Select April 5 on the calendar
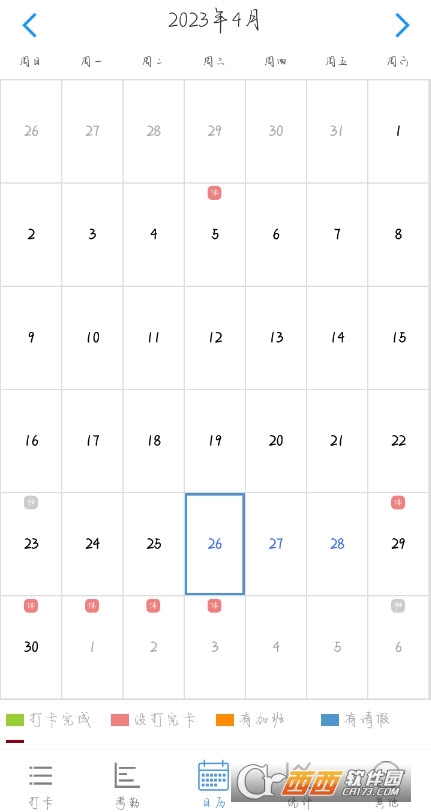 (215, 234)
